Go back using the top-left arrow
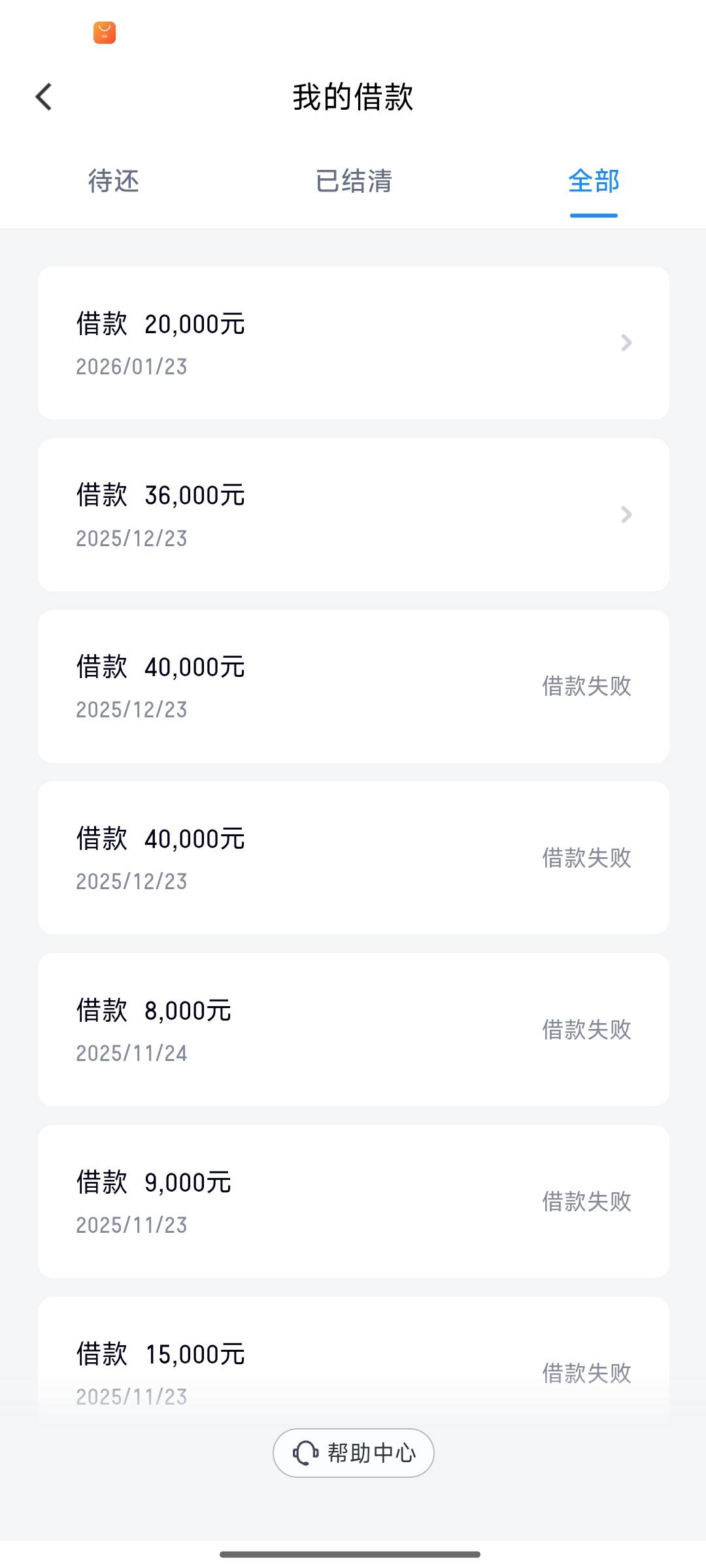The width and height of the screenshot is (706, 1568). [x=44, y=97]
